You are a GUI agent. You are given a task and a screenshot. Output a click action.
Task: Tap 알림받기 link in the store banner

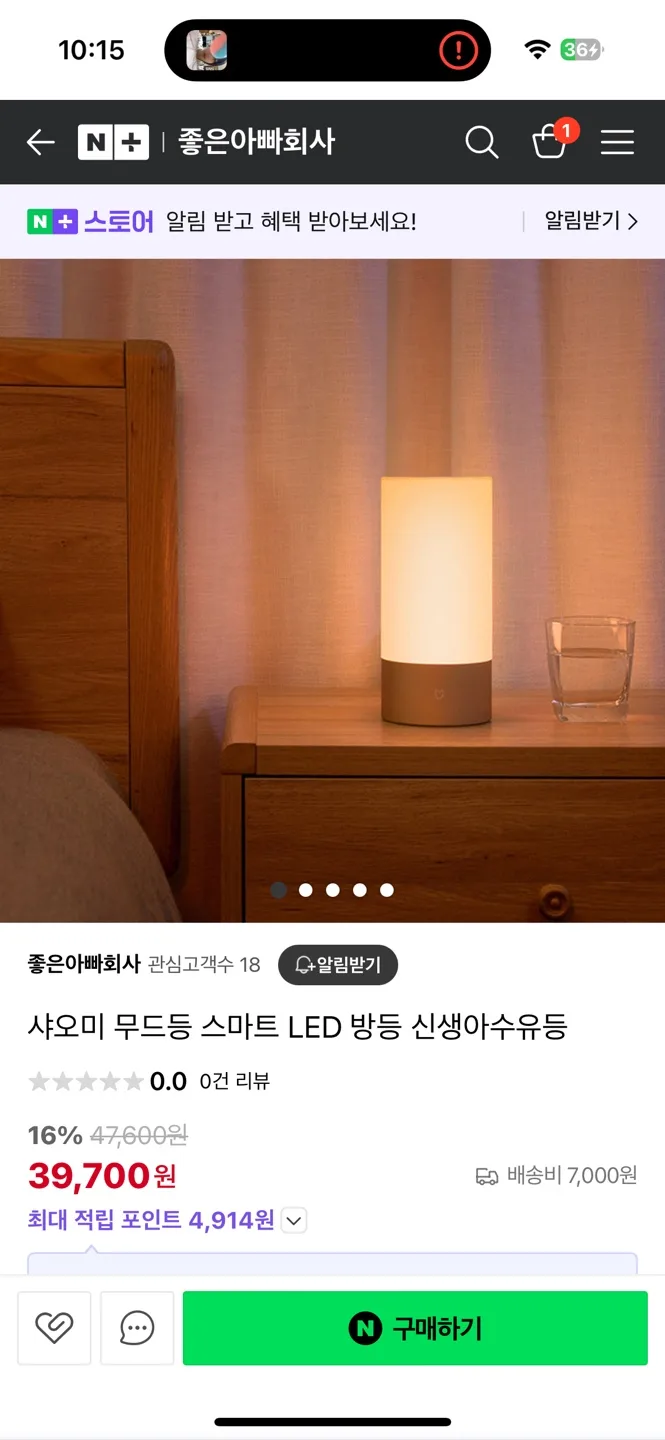tap(590, 221)
